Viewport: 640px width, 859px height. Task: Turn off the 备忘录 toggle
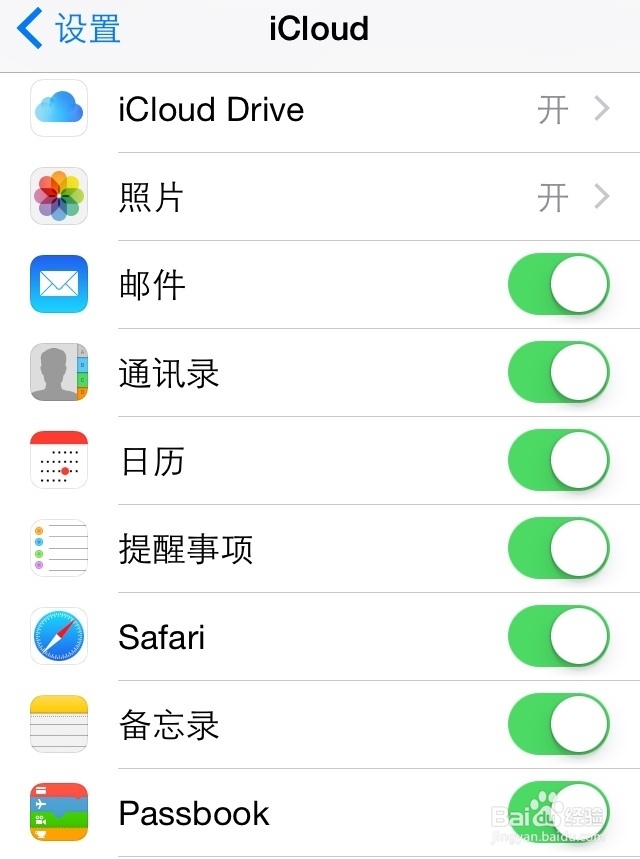(x=559, y=725)
